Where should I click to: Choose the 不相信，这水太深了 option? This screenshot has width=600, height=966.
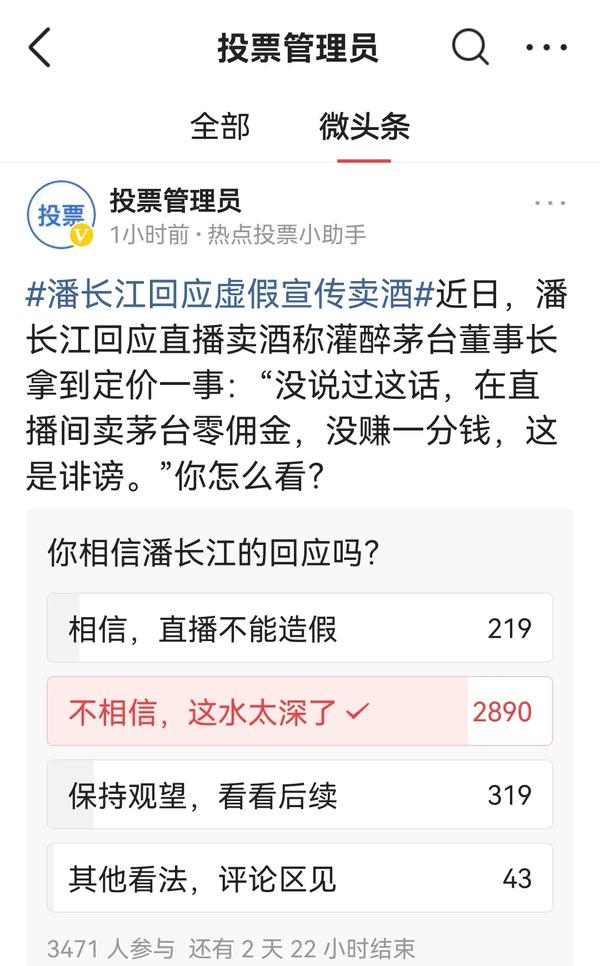[299, 711]
